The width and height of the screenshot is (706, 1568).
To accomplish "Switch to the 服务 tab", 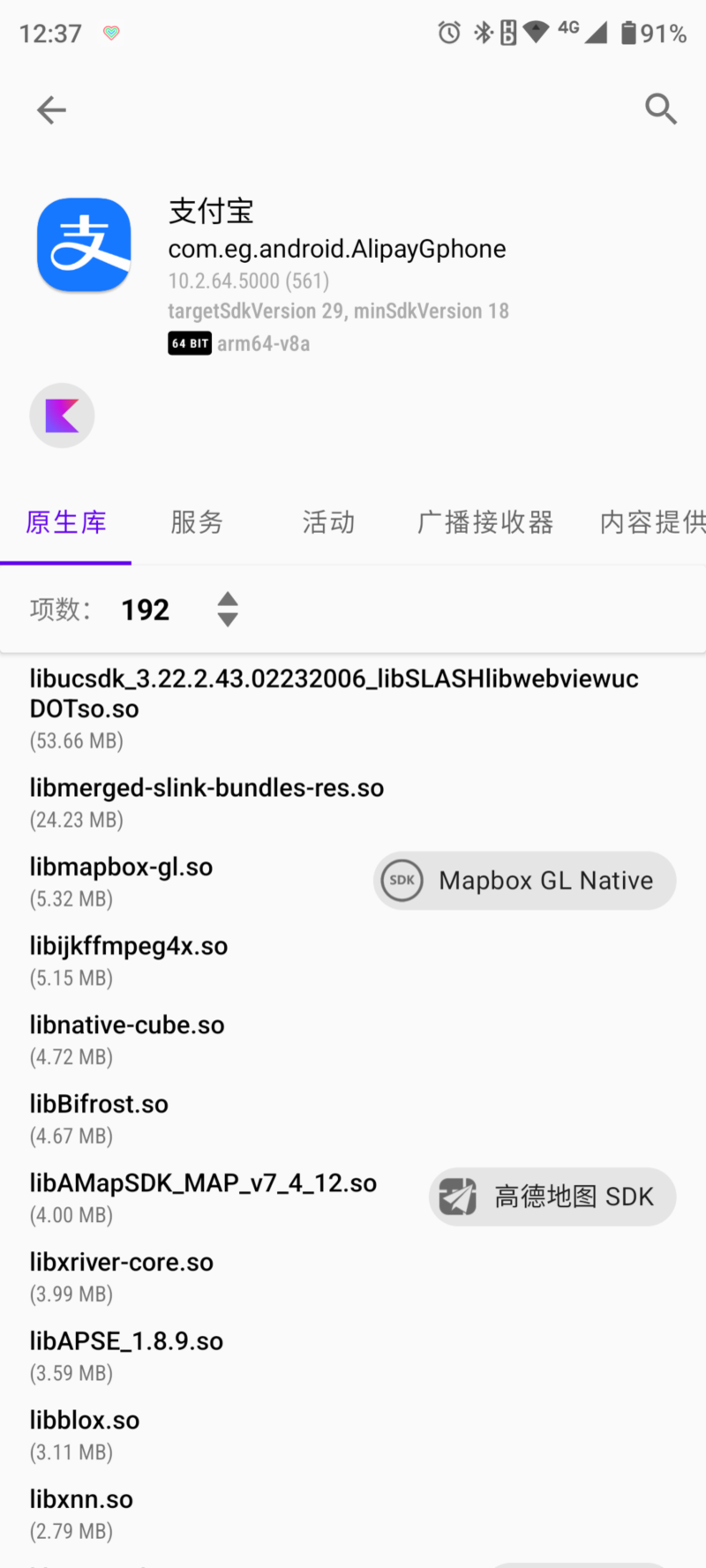I will coord(197,522).
